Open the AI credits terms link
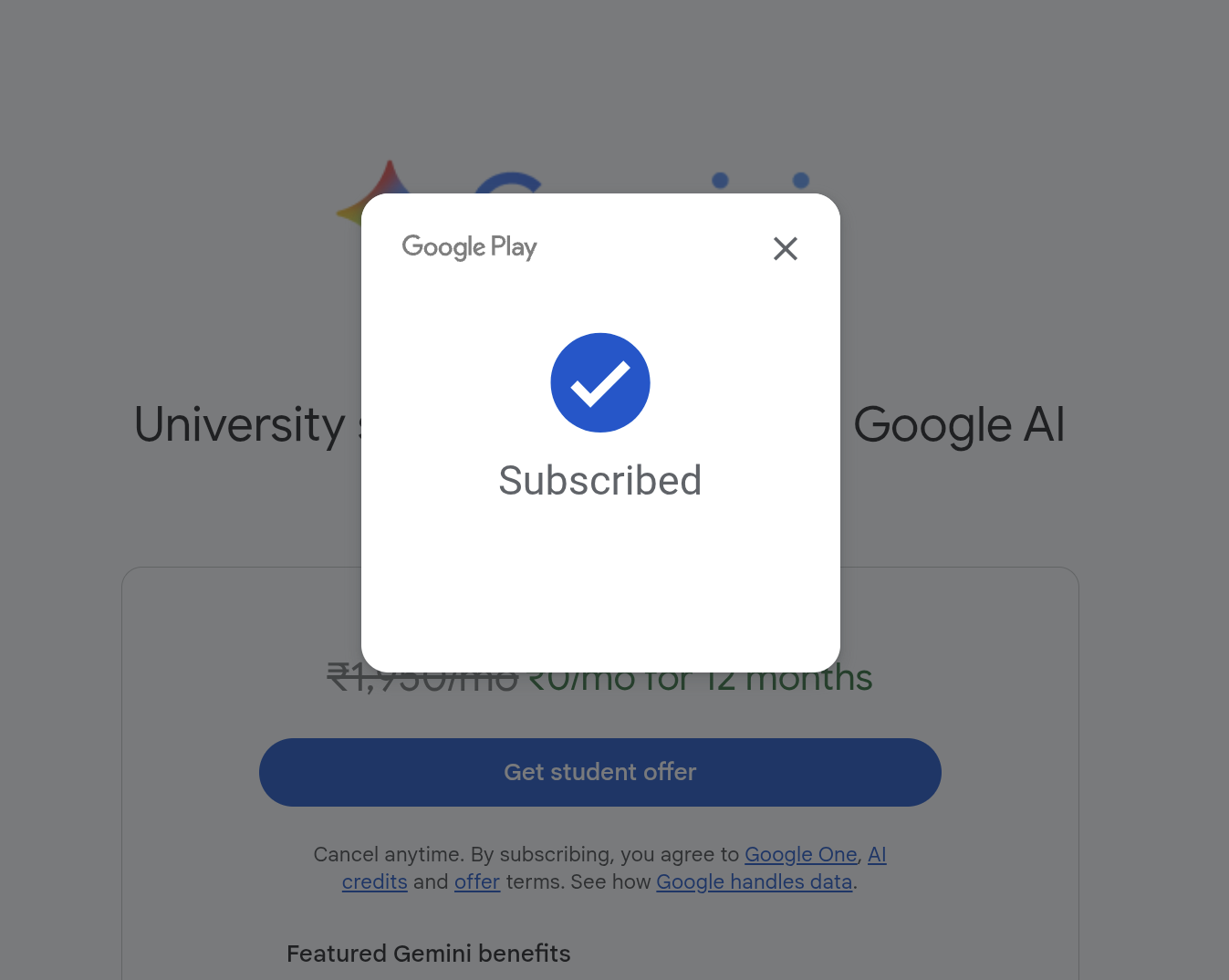This screenshot has width=1229, height=980. coord(374,881)
